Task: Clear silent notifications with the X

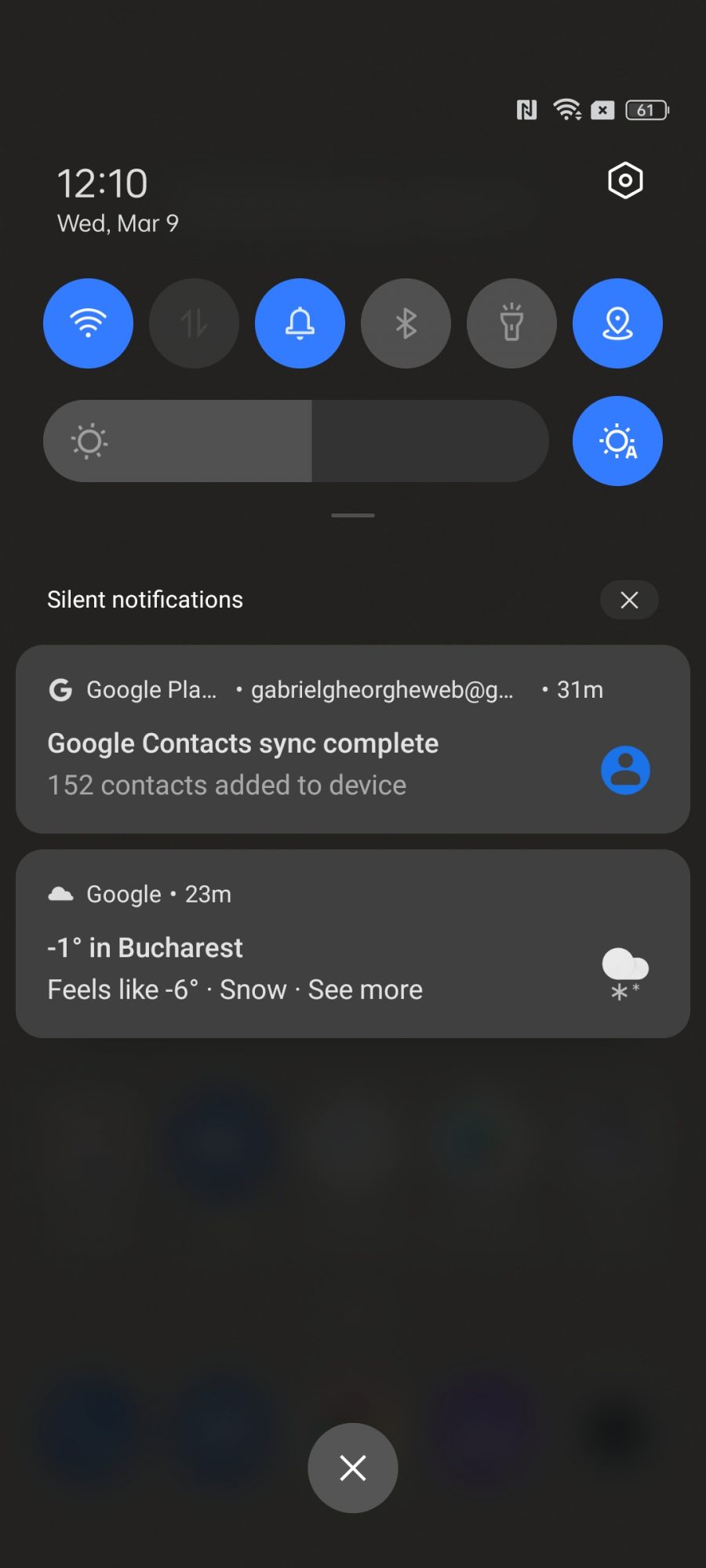Action: pos(629,600)
